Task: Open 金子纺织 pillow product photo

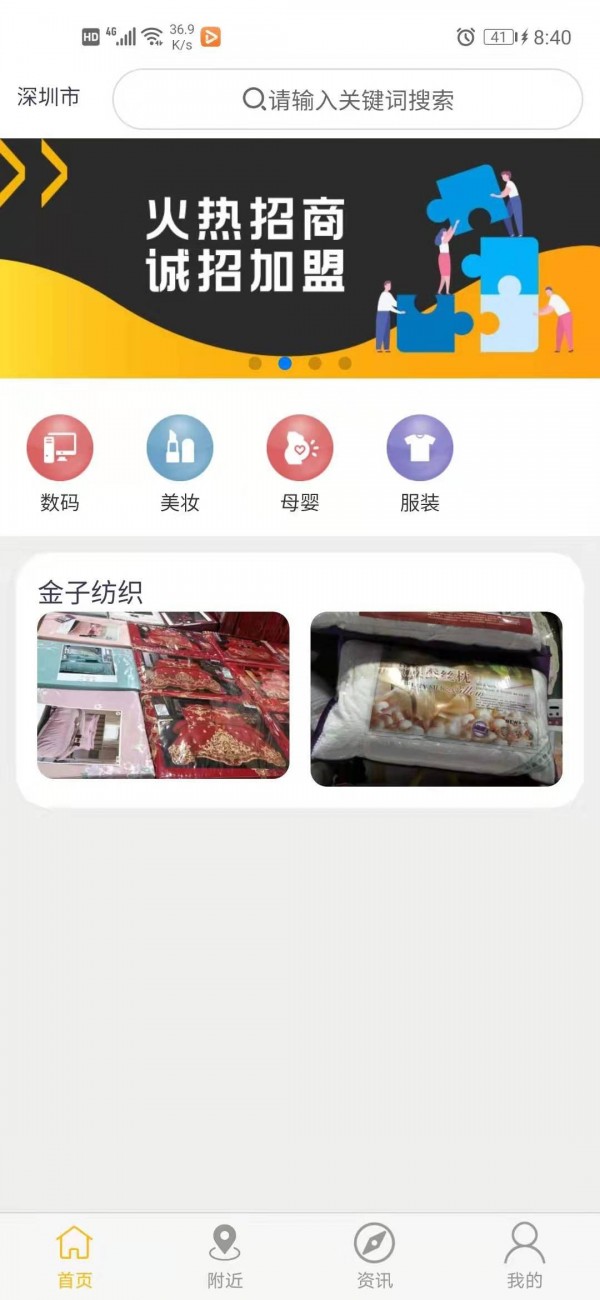Action: pyautogui.click(x=436, y=698)
